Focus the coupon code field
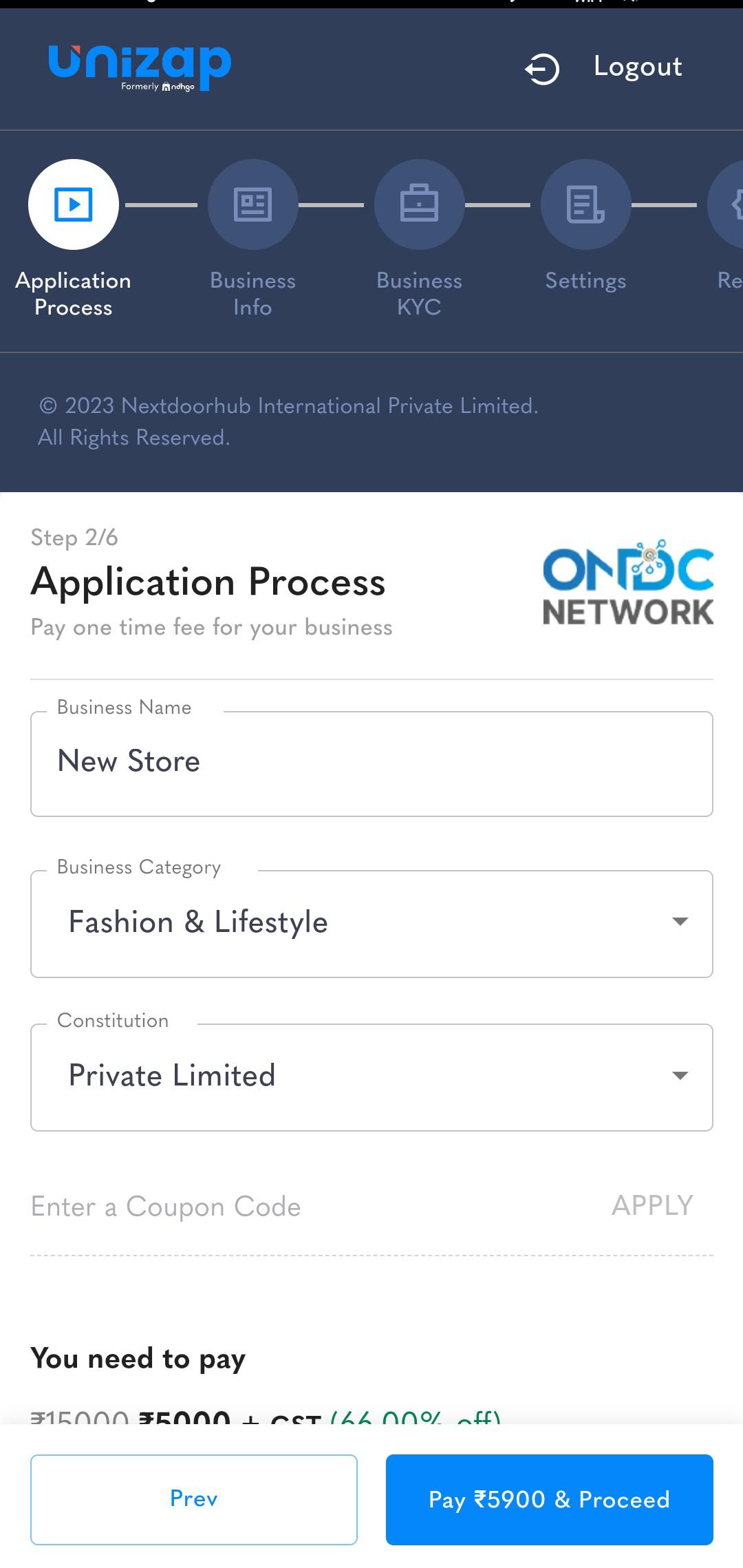This screenshot has height=1568, width=743. 310,1207
